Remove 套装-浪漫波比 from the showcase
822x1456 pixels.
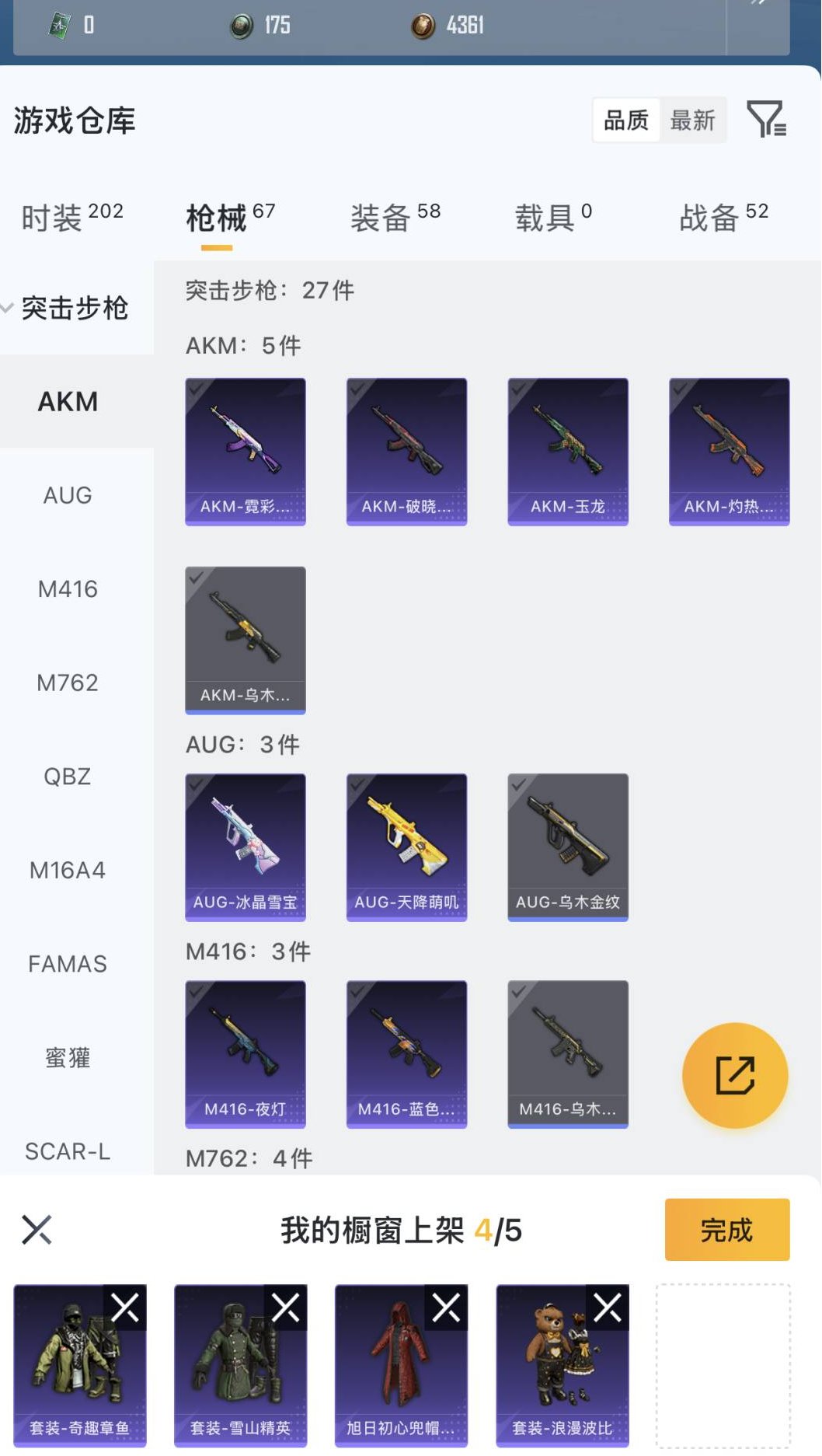(608, 1308)
